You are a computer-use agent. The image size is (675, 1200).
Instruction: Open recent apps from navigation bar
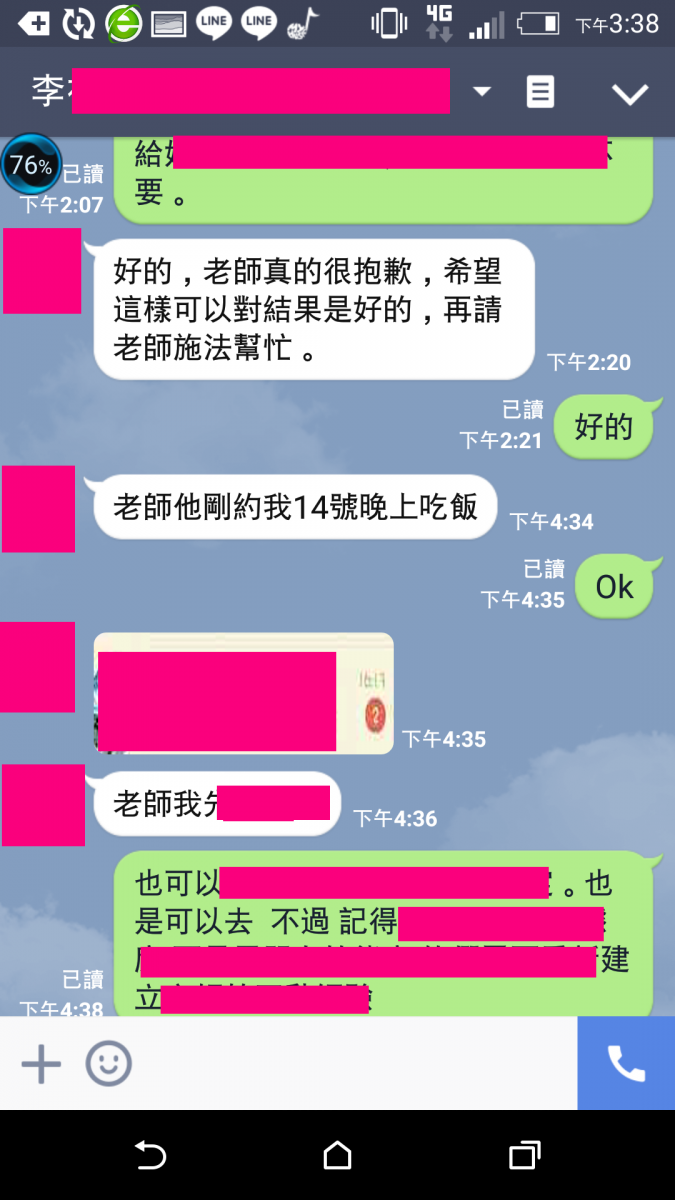pos(524,1156)
